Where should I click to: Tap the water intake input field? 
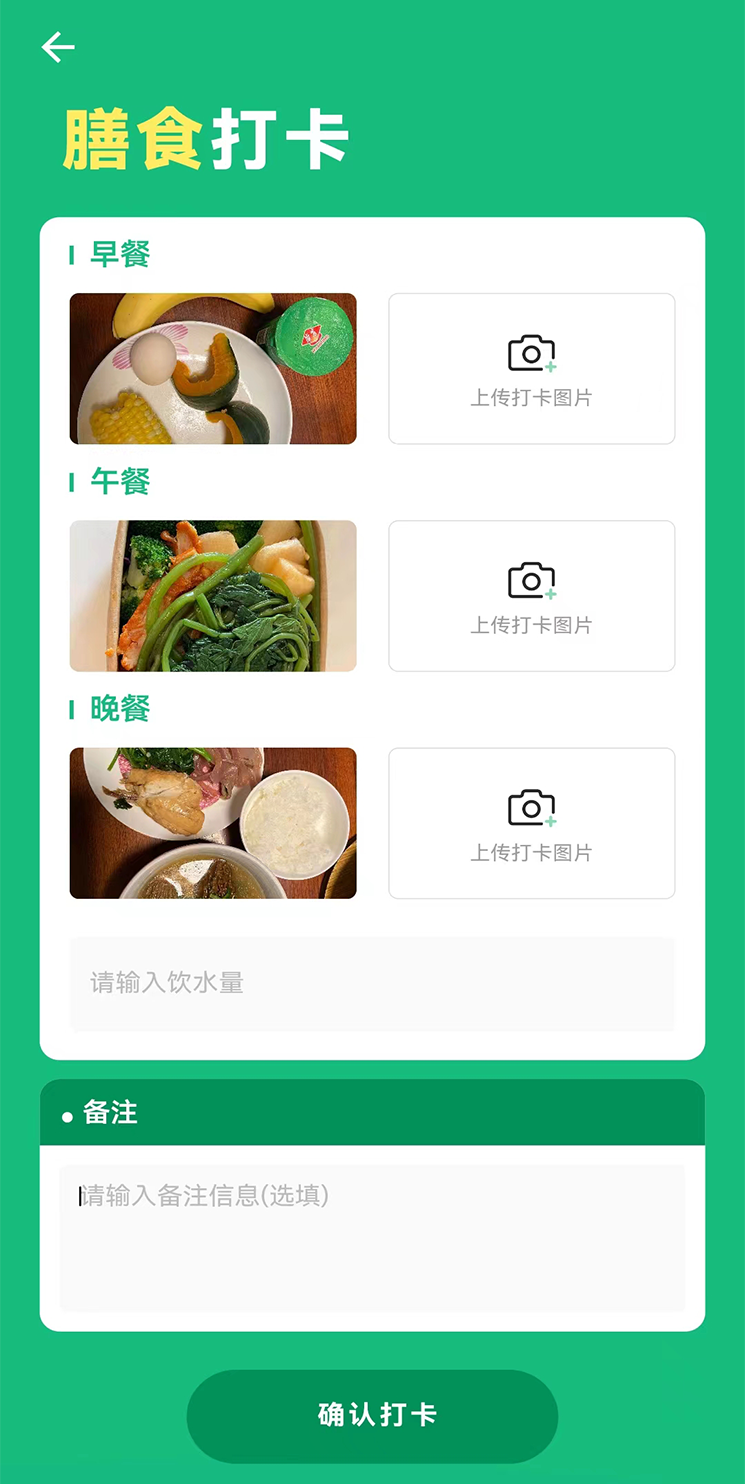click(x=372, y=983)
